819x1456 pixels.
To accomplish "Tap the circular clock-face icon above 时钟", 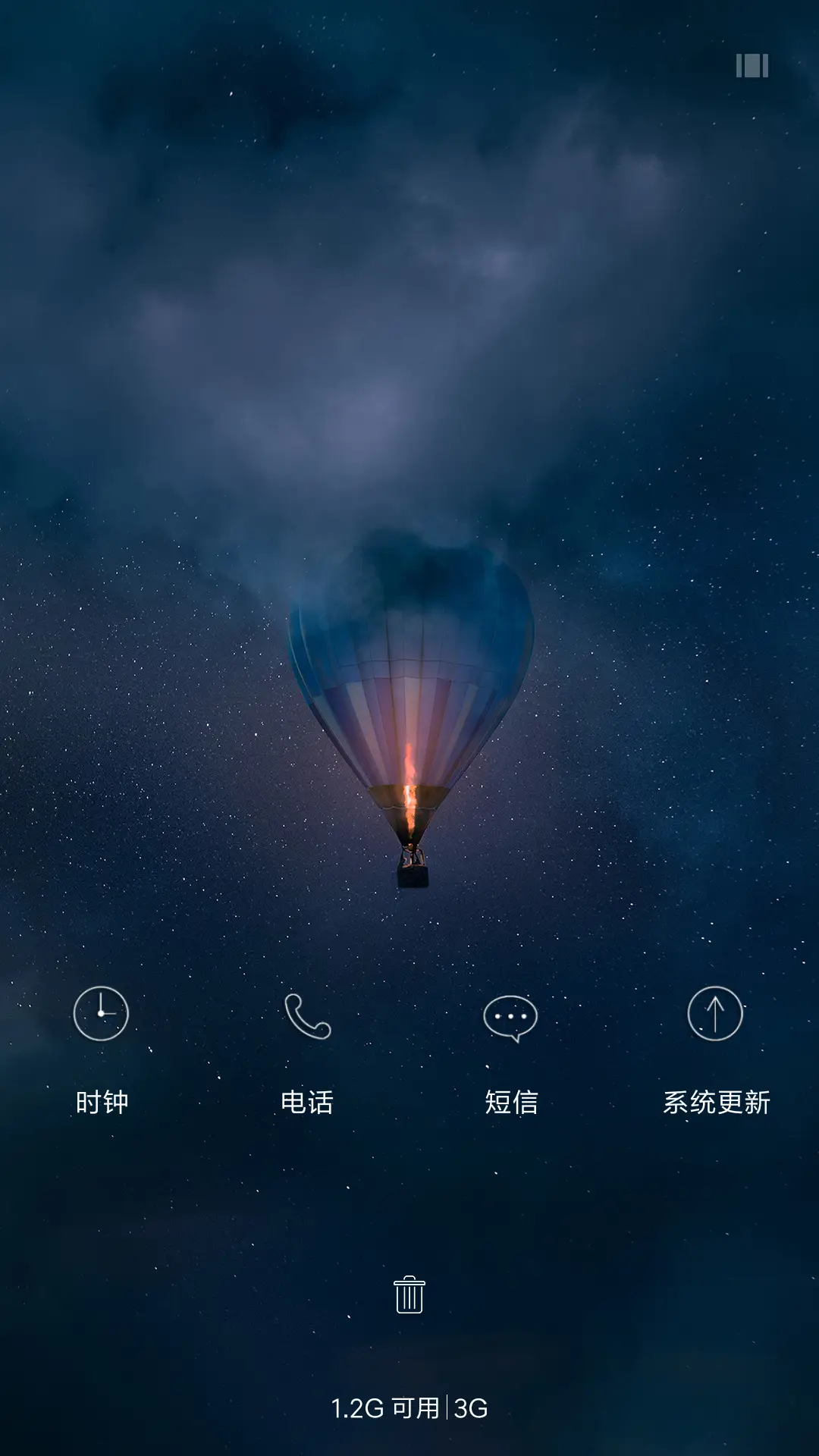I will click(102, 1012).
